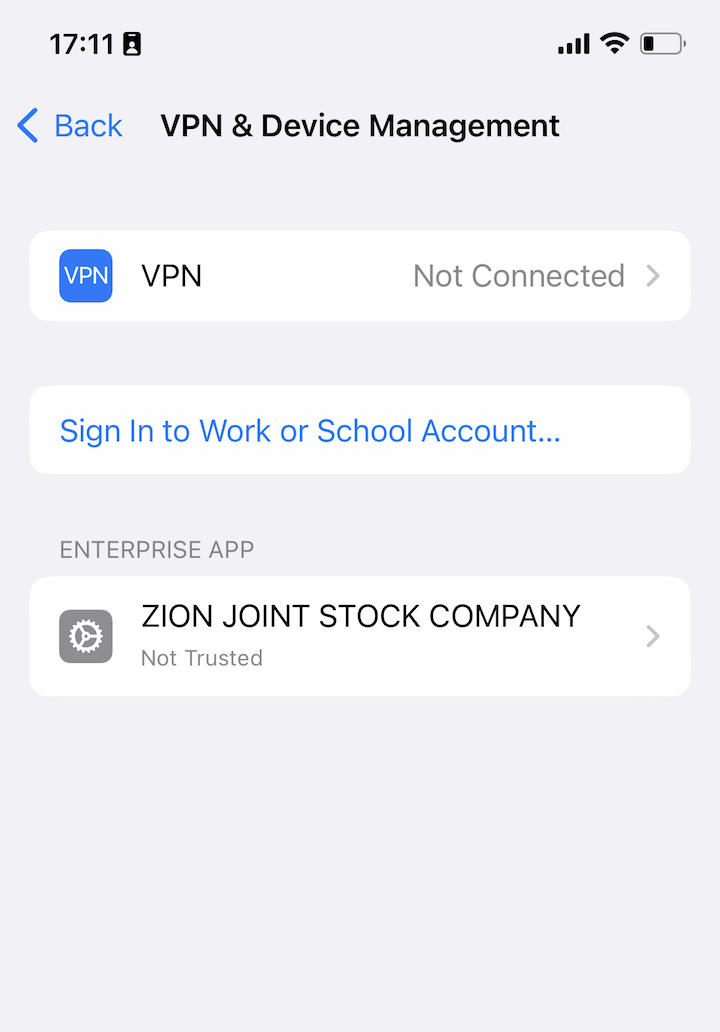Tap Sign In to Work or School Account
Image resolution: width=720 pixels, height=1032 pixels.
pyautogui.click(x=310, y=431)
